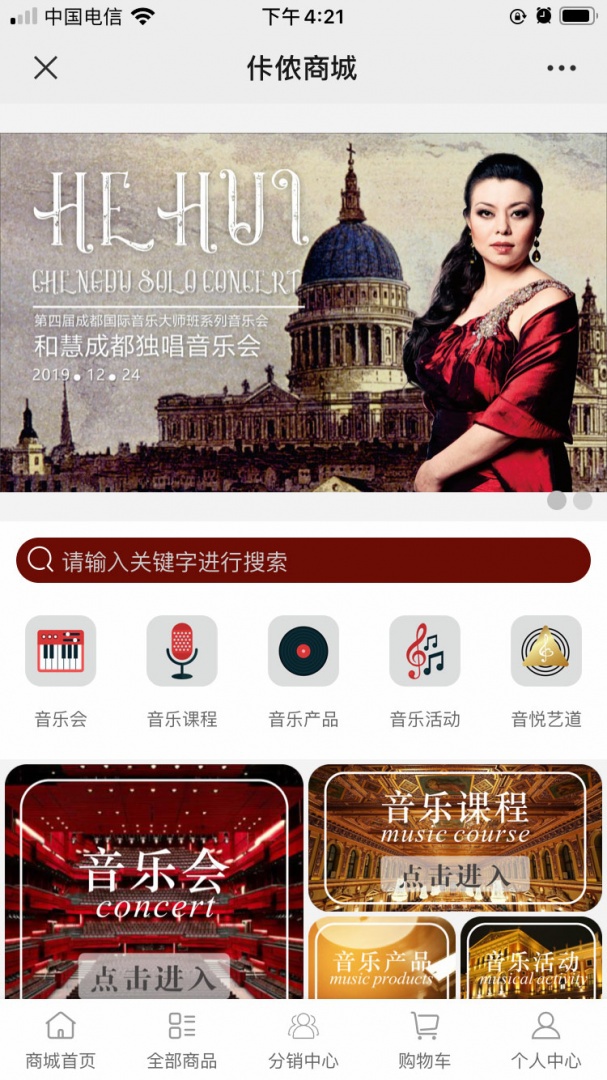Open the 音乐会 category icon
This screenshot has height=1080, width=607.
[x=61, y=651]
